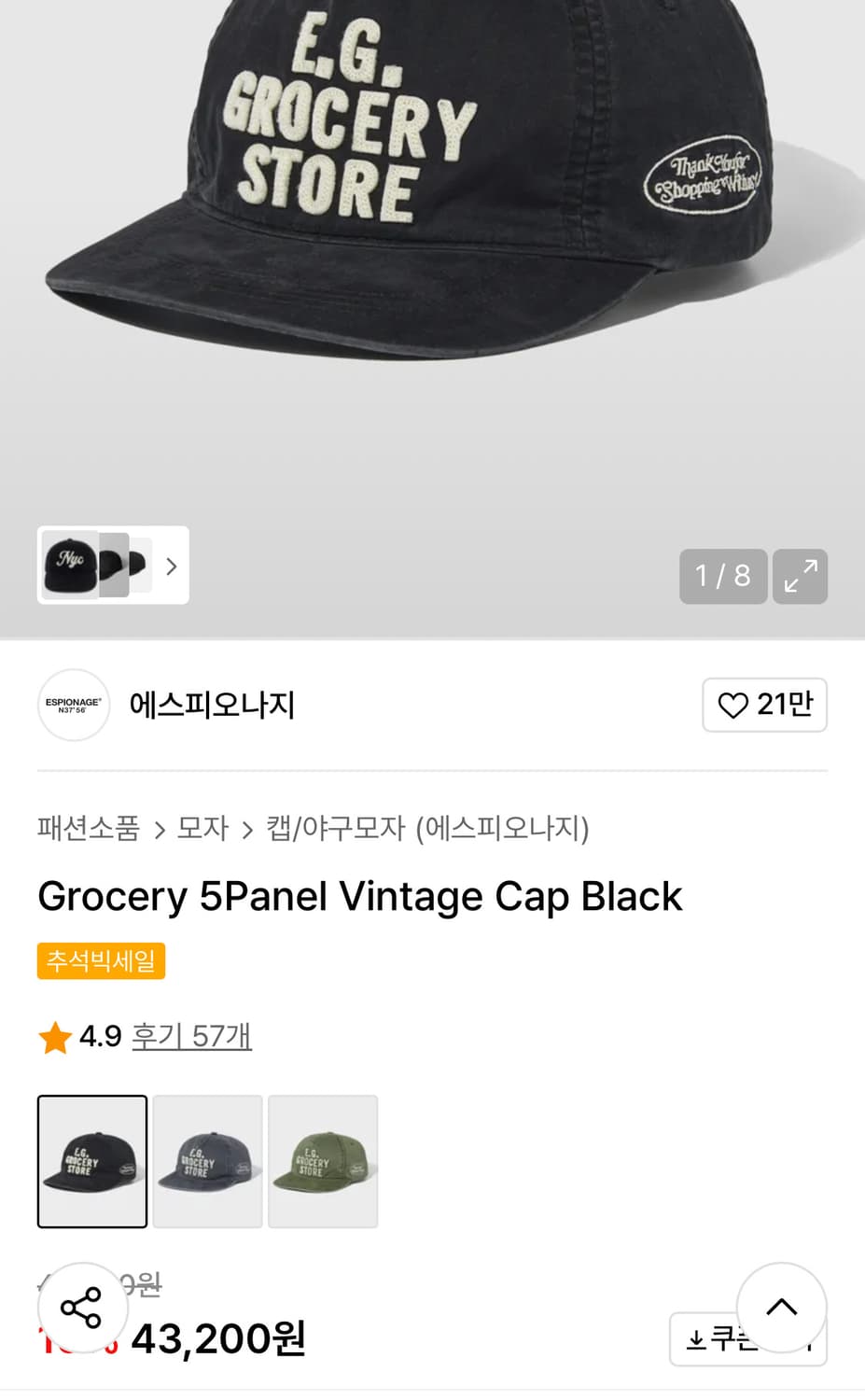Open the 에스피오나지 brand page
The image size is (865, 1400).
(x=212, y=705)
